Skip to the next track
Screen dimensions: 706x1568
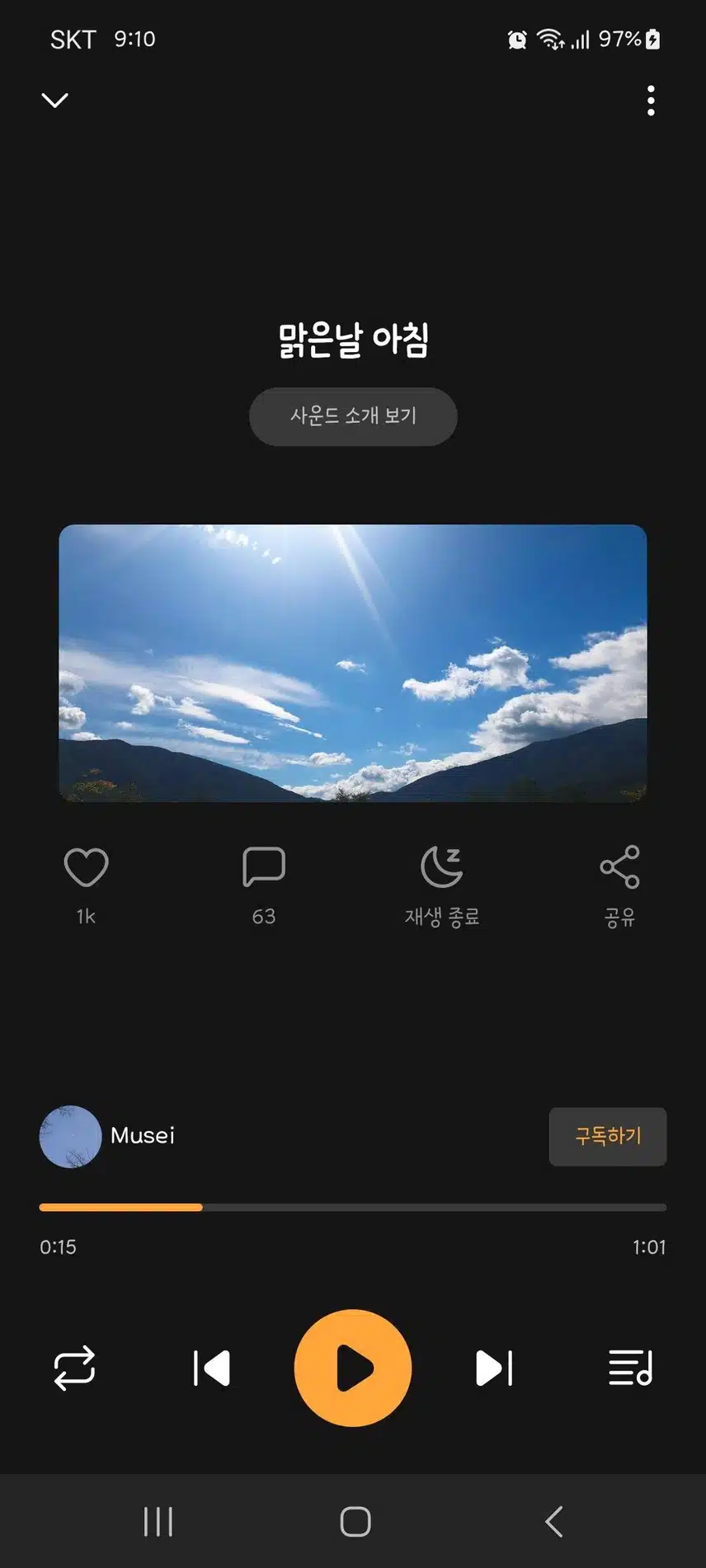pyautogui.click(x=494, y=1368)
